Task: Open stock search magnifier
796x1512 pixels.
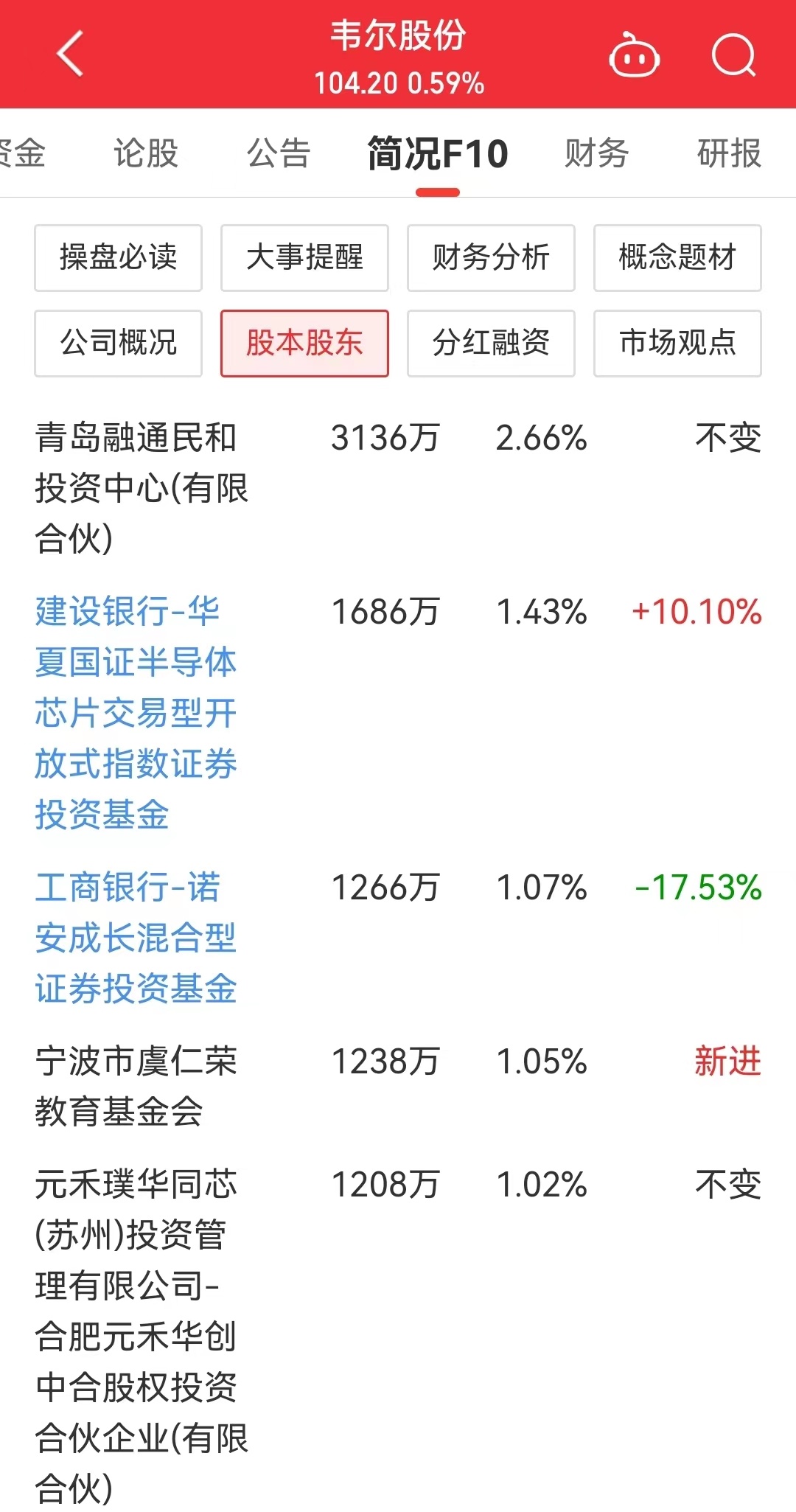Action: [x=733, y=56]
